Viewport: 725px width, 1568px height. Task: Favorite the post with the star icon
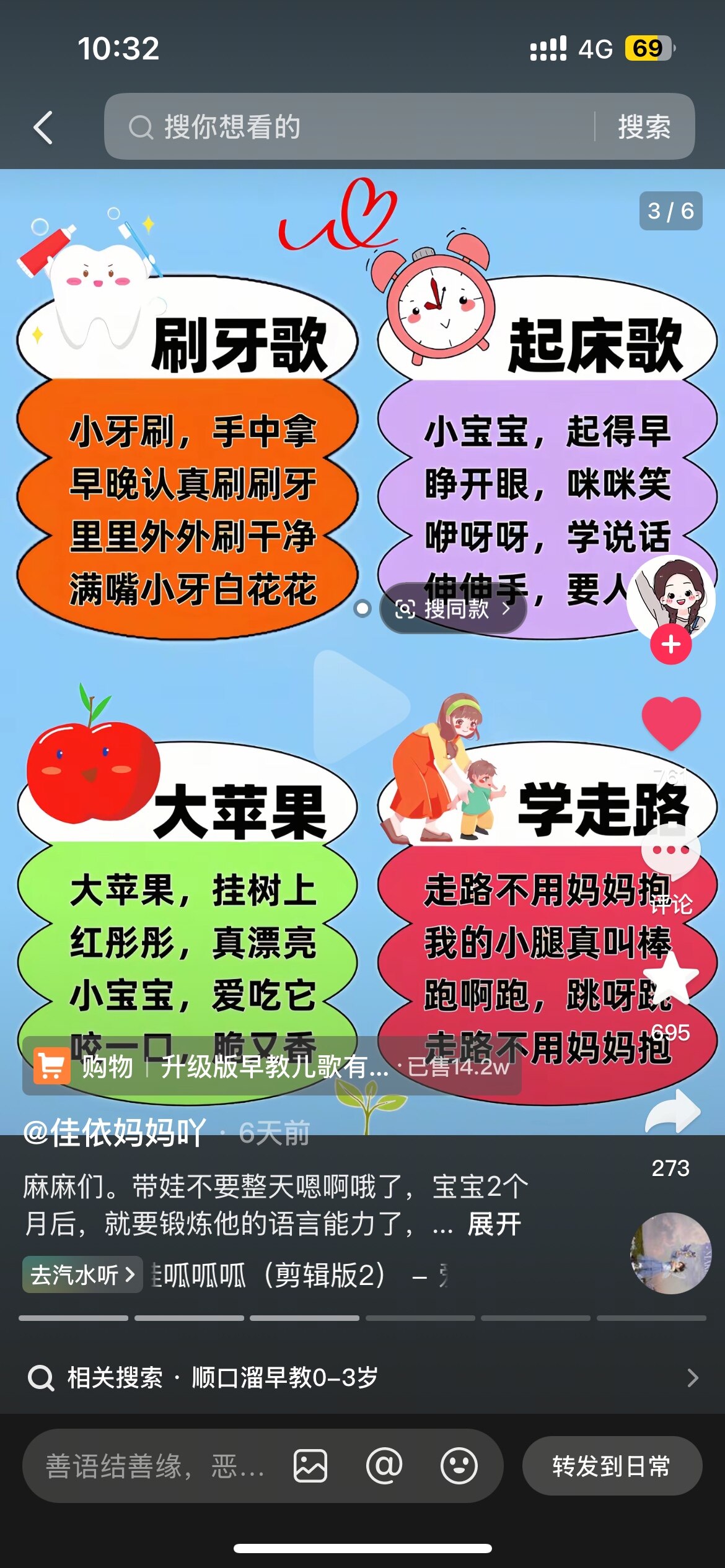(x=670, y=978)
